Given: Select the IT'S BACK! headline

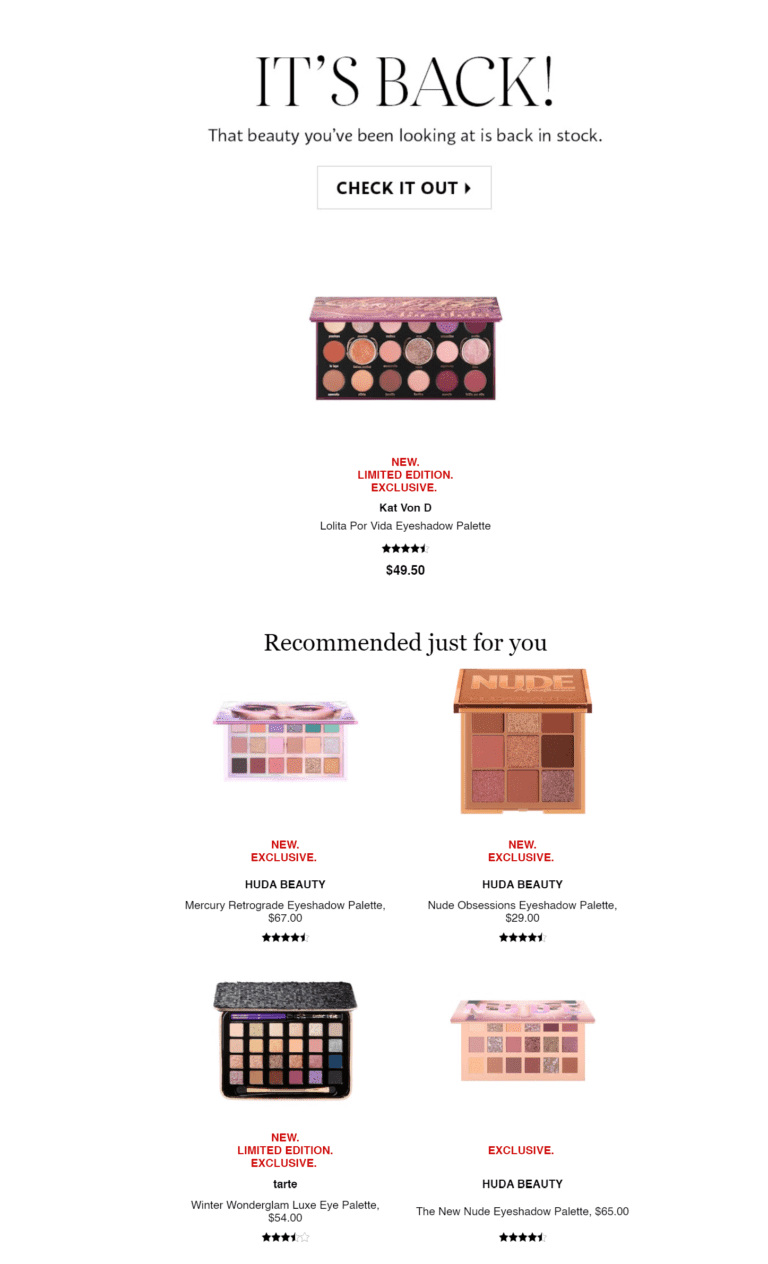Looking at the screenshot, I should pyautogui.click(x=404, y=82).
